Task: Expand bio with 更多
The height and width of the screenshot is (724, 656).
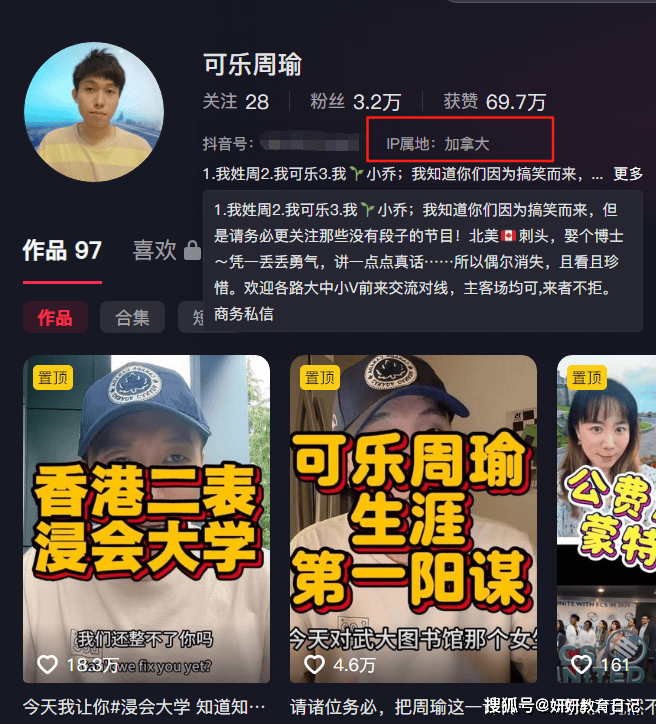Action: 627,173
